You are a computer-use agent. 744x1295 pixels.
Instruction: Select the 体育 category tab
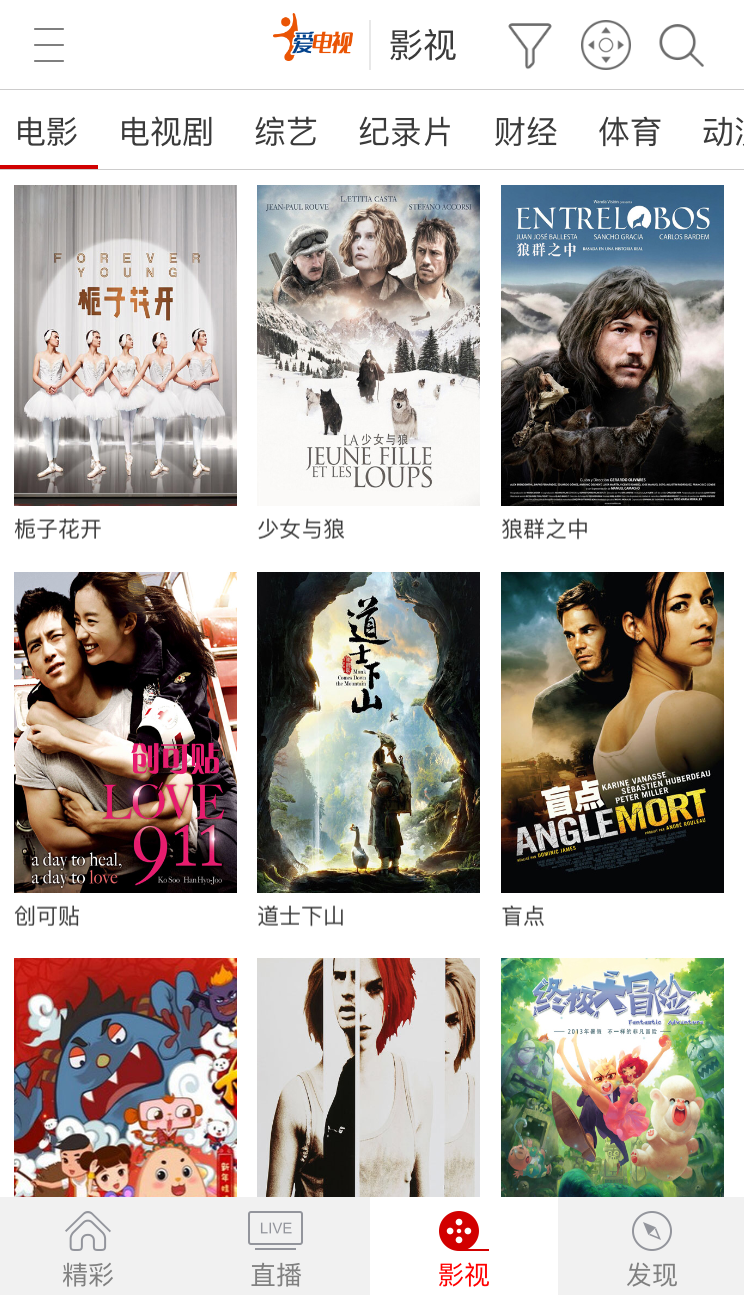628,130
